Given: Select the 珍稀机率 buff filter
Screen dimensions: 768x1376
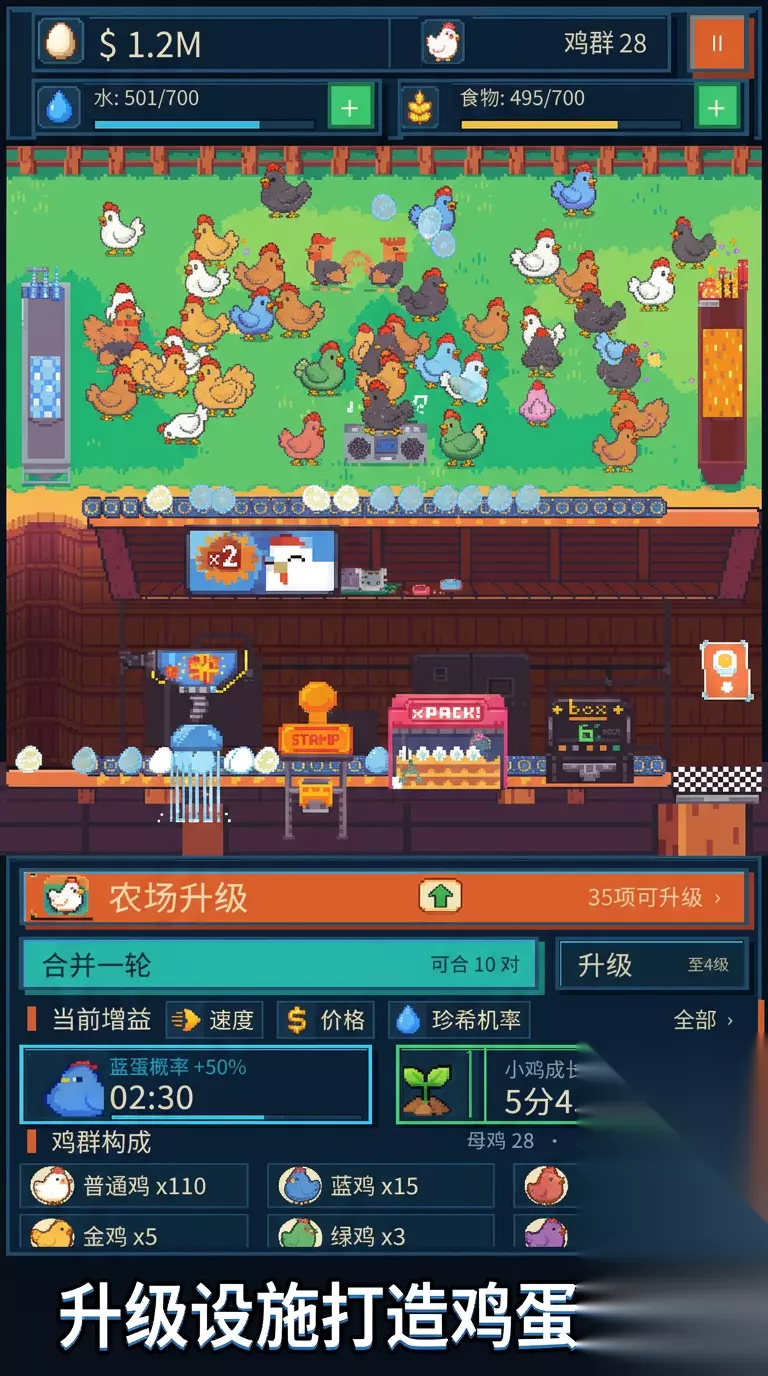Looking at the screenshot, I should (459, 1020).
